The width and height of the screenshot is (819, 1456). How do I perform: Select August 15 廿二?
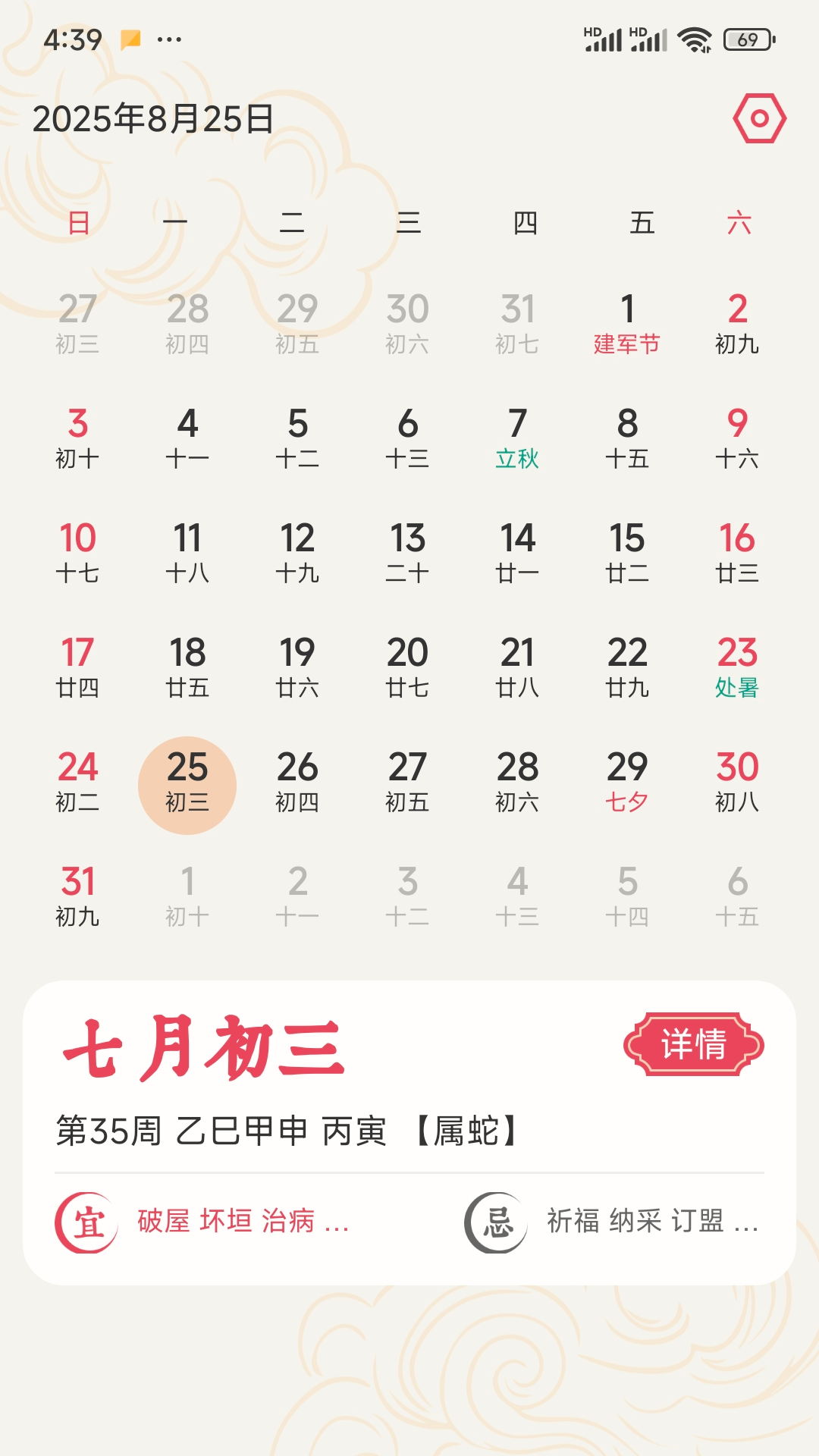tap(627, 553)
